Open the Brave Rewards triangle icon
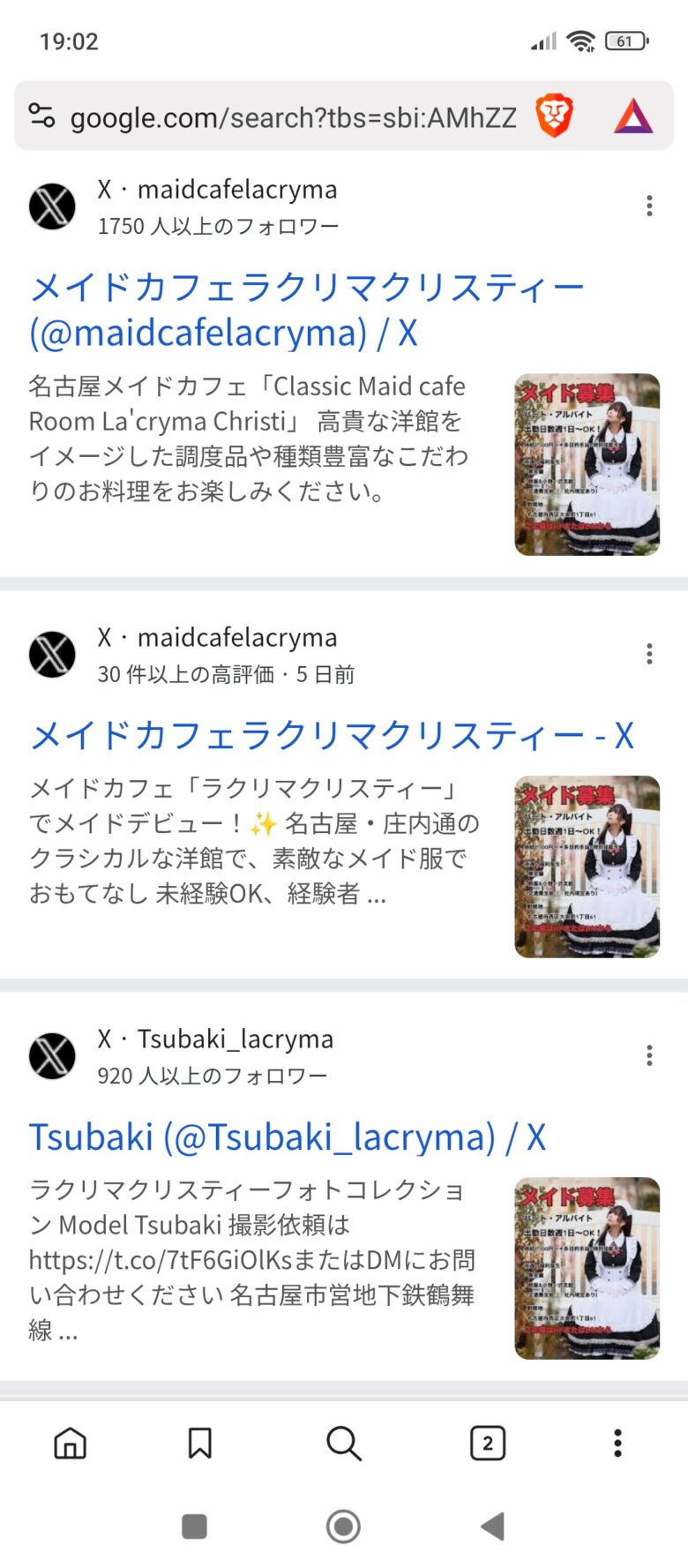This screenshot has width=688, height=1568. 633,116
